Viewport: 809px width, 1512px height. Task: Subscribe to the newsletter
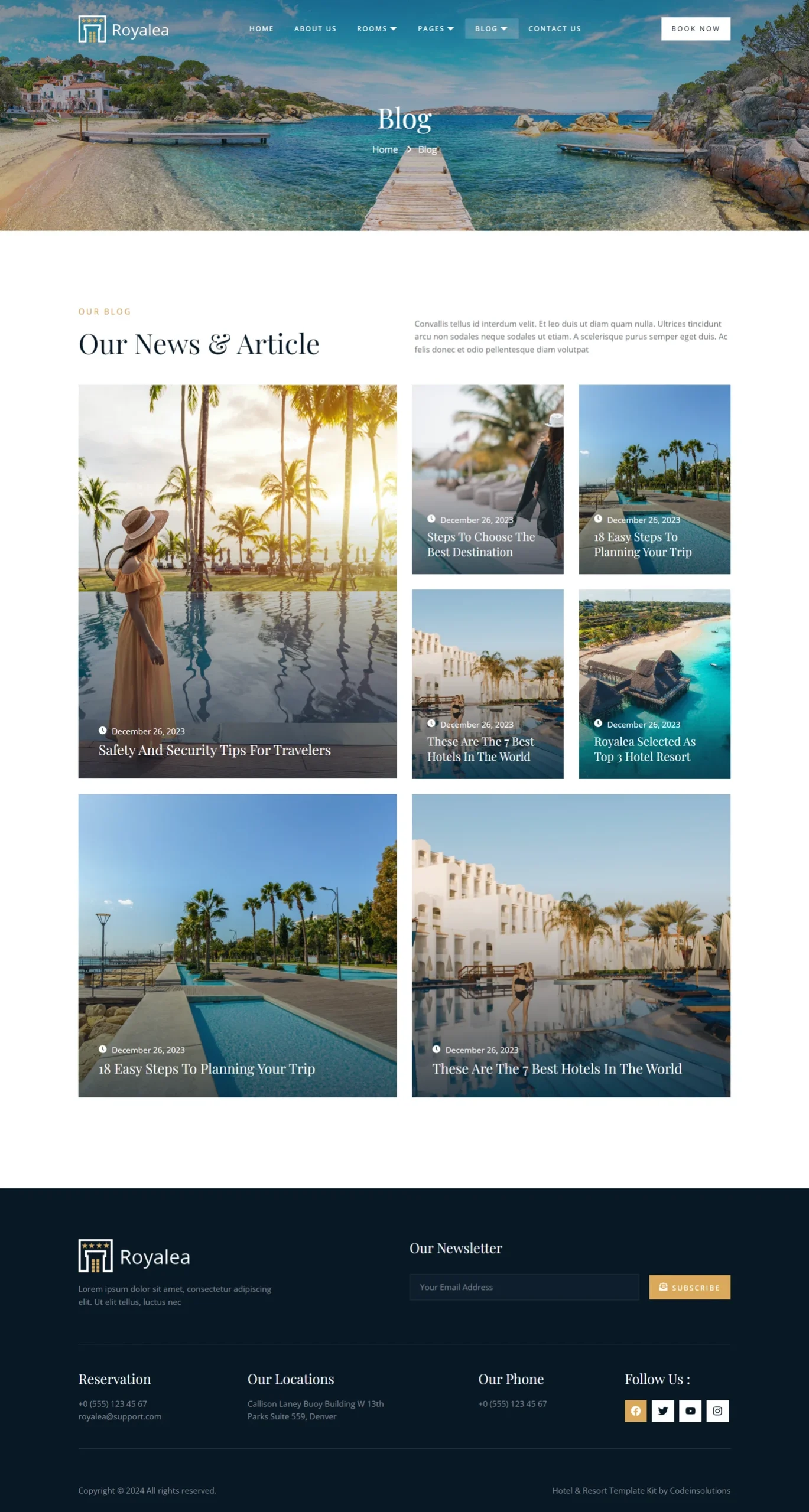(690, 1287)
